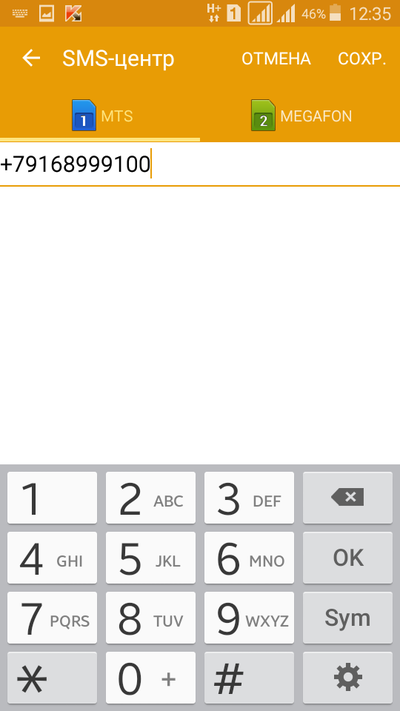The image size is (400, 711).
Task: Switch to the MTS SIM tab
Action: click(100, 116)
